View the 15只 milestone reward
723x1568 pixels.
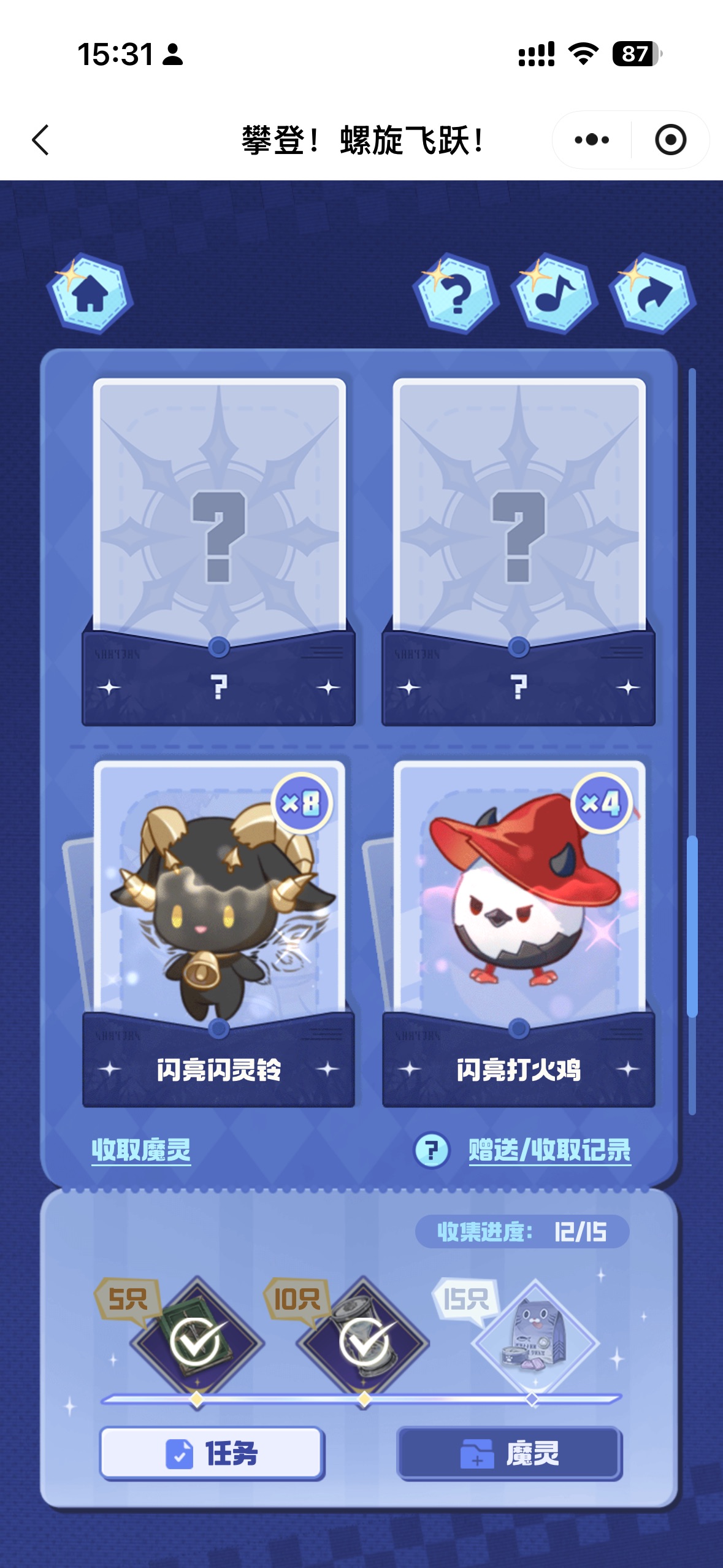pyautogui.click(x=534, y=1339)
